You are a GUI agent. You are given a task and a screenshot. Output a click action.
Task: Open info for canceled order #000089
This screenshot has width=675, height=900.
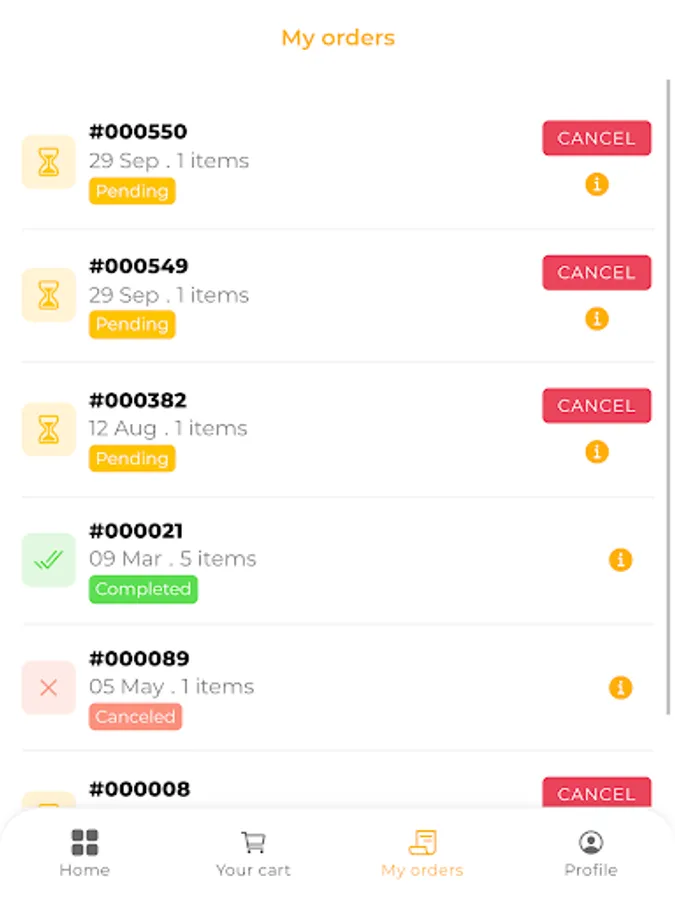pos(620,688)
